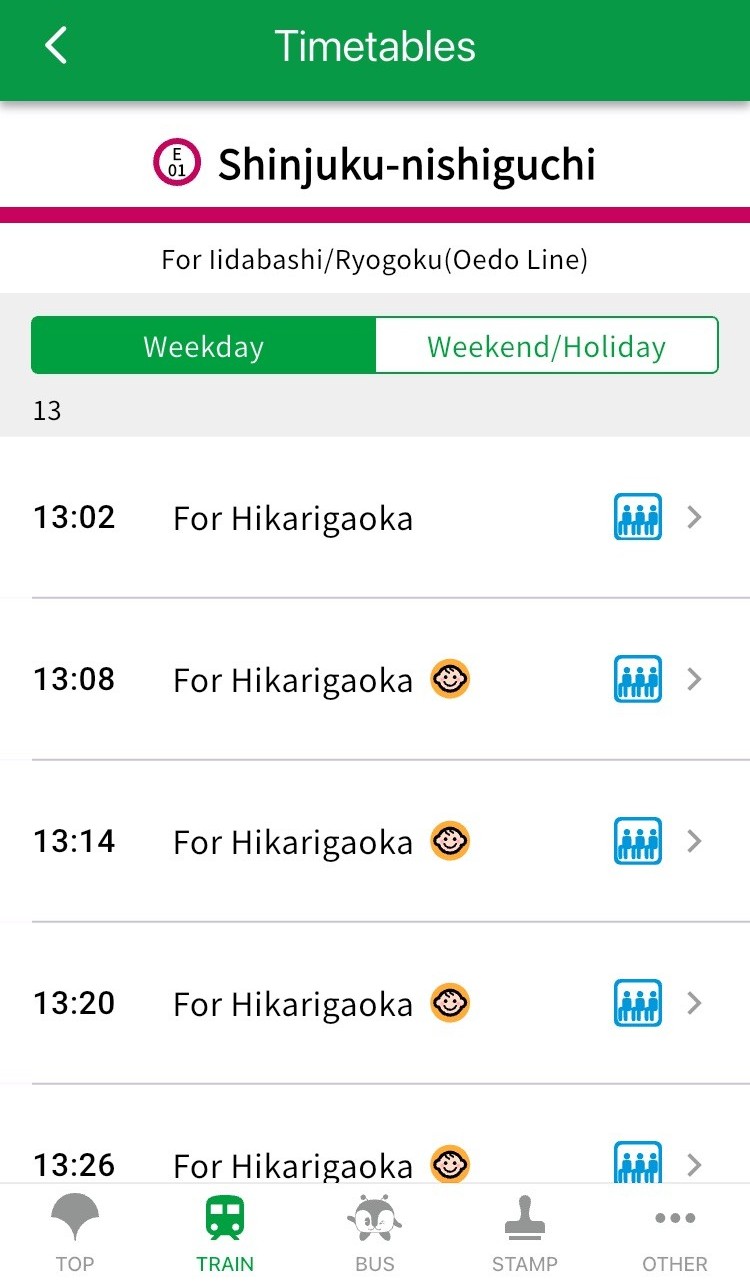Go back from Timetables
The image size is (750, 1283).
(56, 46)
